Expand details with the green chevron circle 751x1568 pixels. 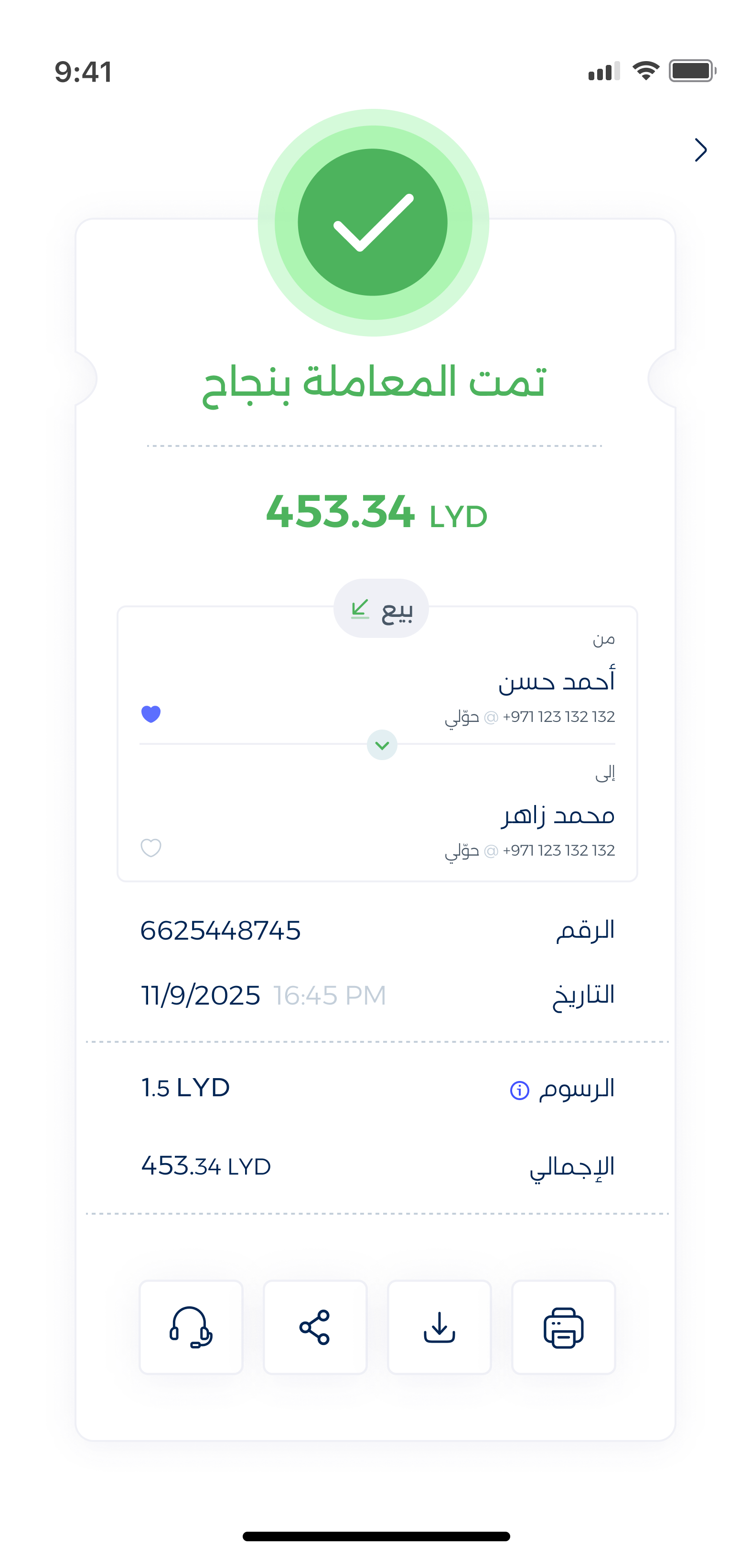[x=382, y=745]
